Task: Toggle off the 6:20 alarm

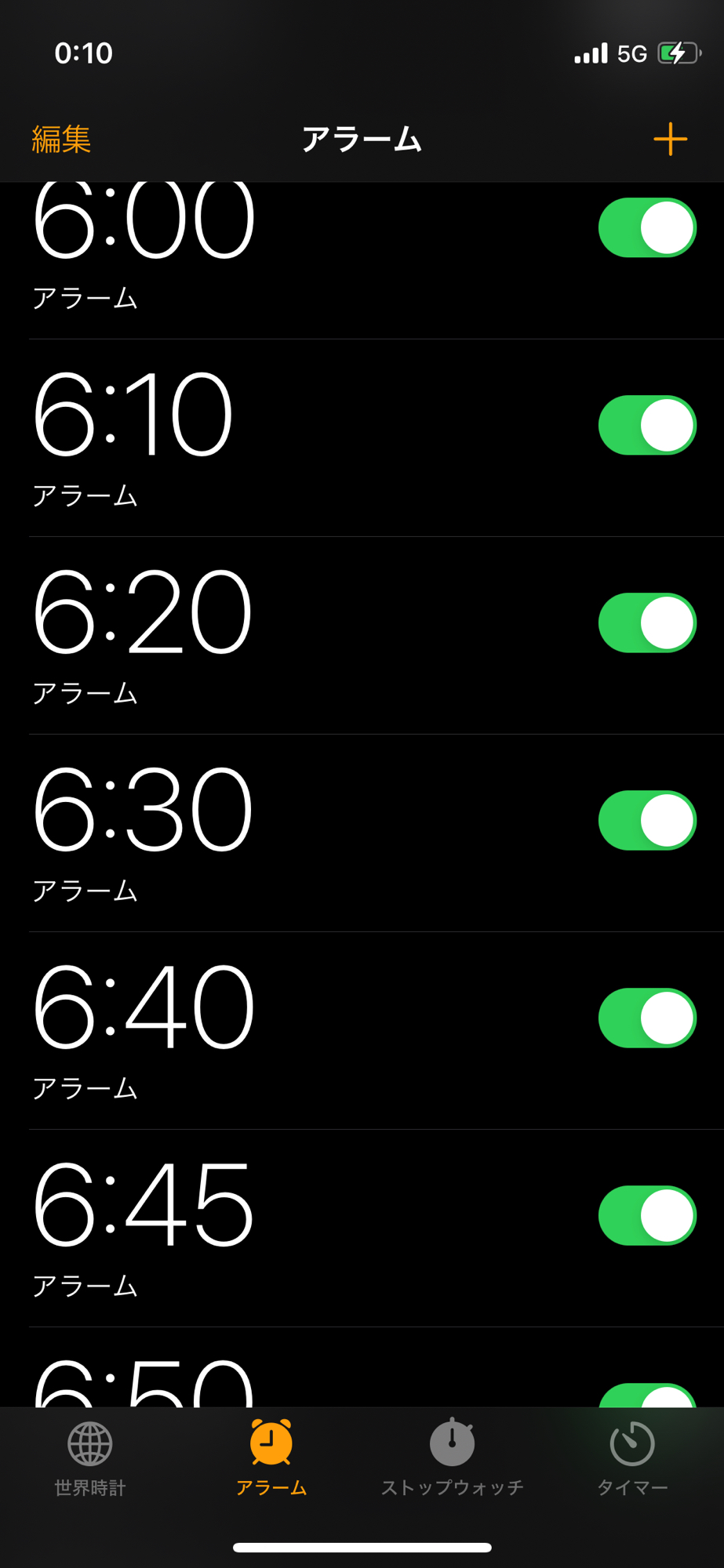Action: pyautogui.click(x=647, y=622)
